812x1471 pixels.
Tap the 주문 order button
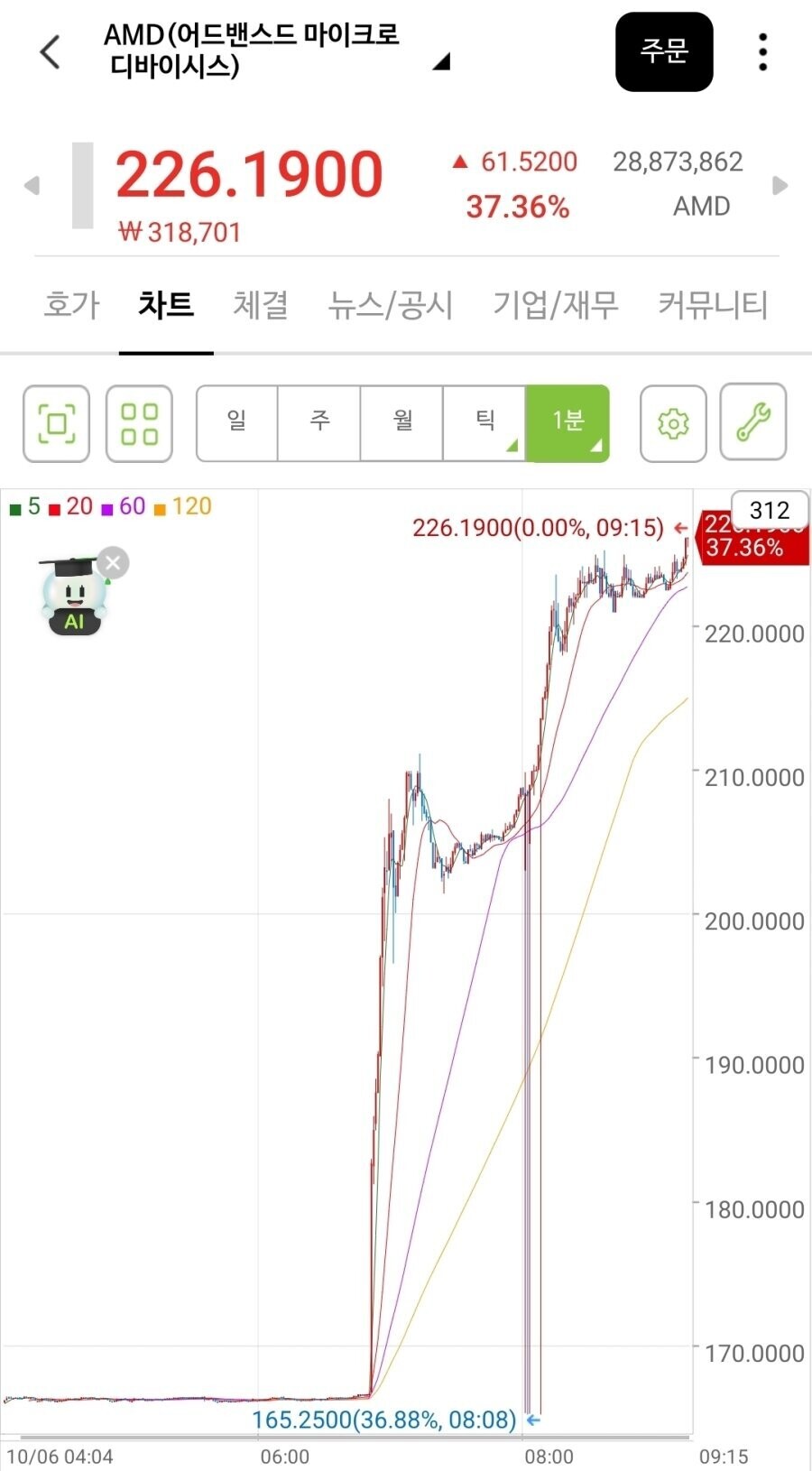[x=664, y=51]
